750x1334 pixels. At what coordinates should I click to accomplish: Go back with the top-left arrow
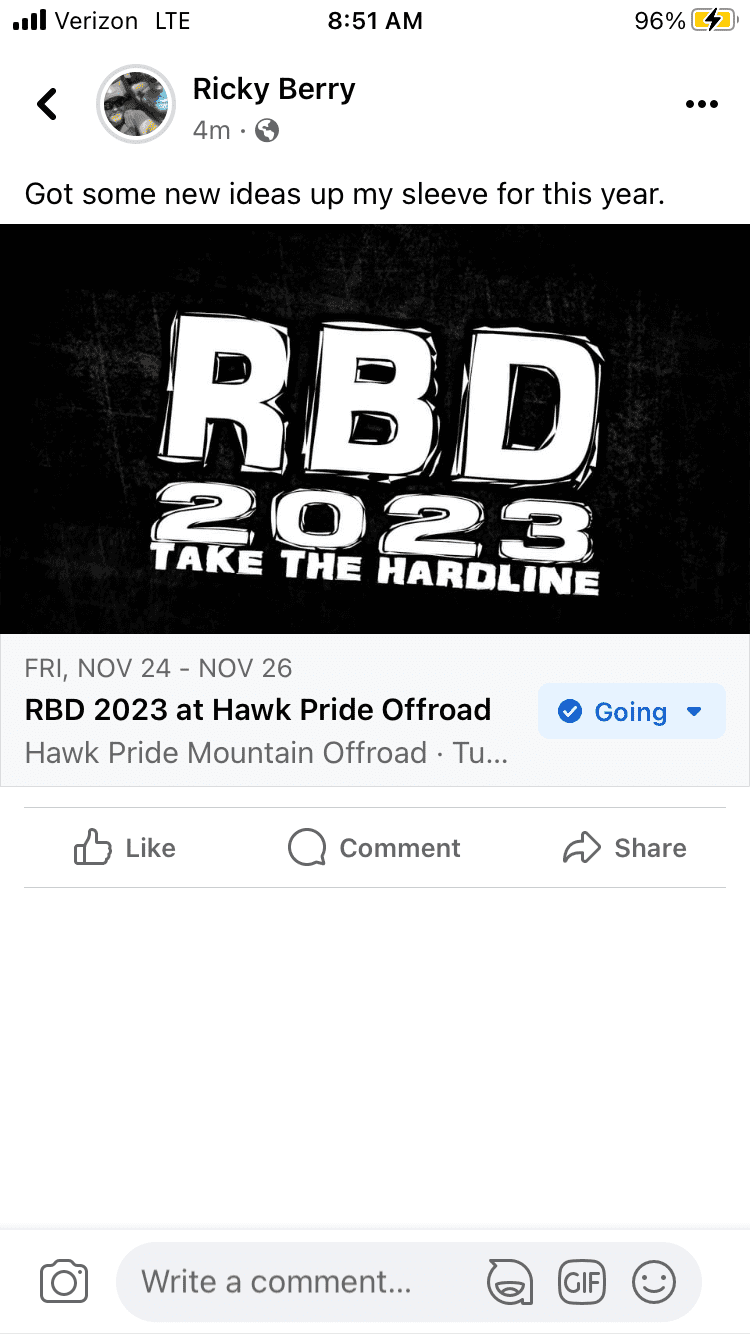point(47,104)
